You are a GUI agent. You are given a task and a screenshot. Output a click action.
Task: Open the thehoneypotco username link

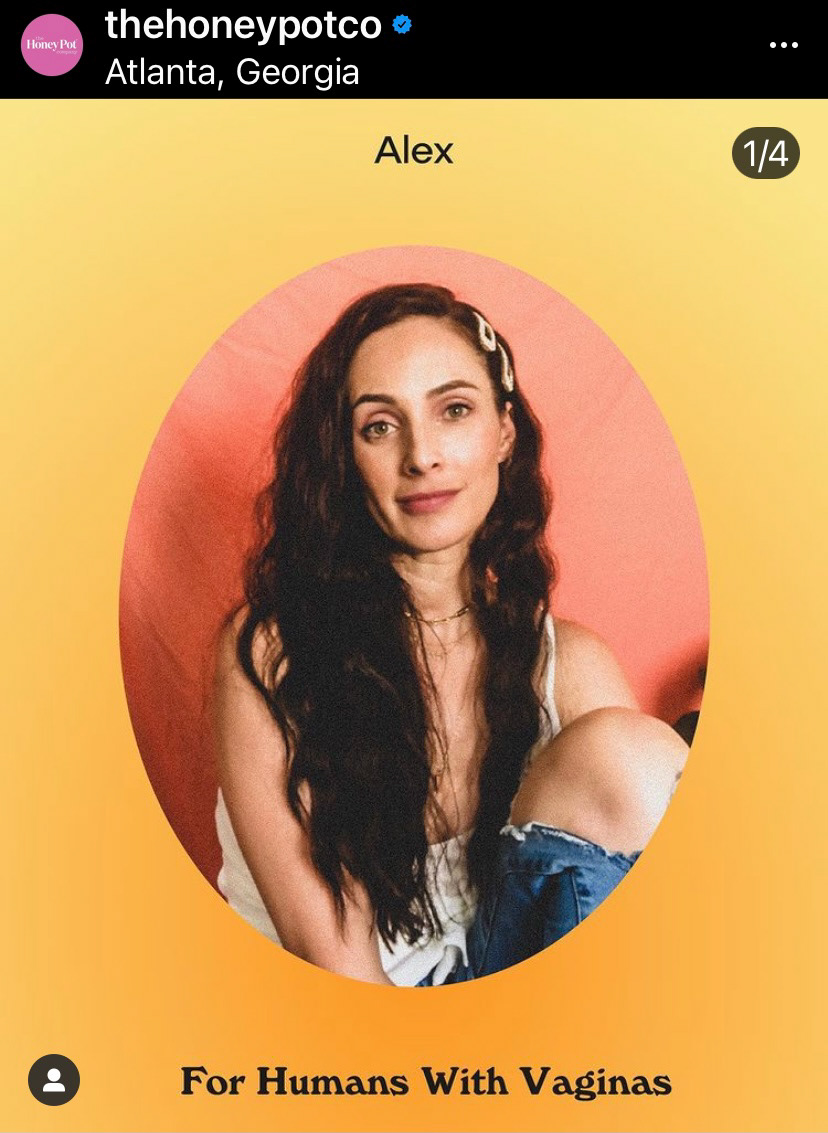243,25
